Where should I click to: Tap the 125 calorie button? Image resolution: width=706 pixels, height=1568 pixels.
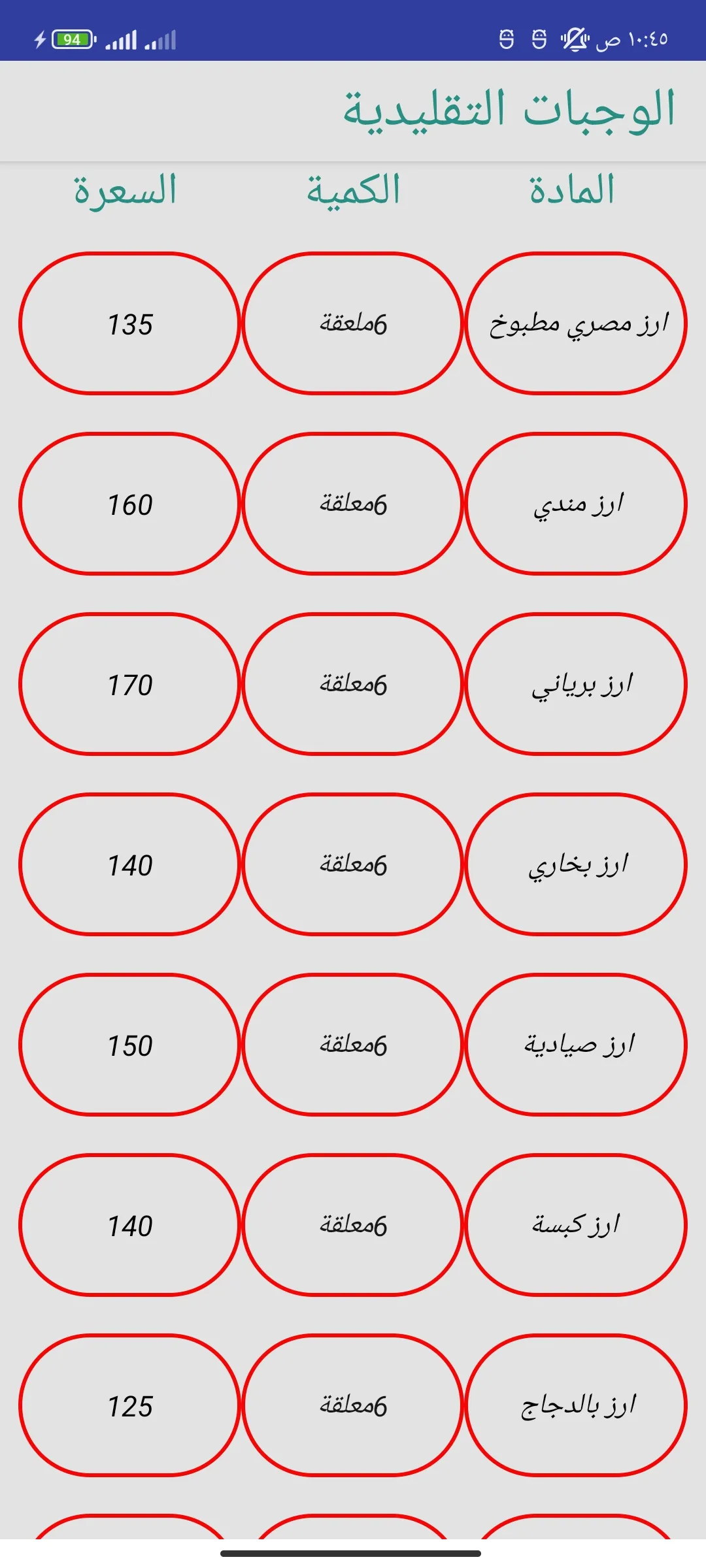[129, 1405]
